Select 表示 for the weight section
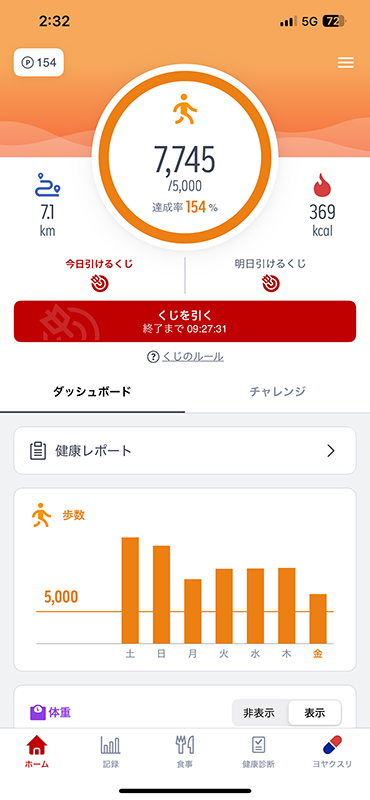 [314, 713]
